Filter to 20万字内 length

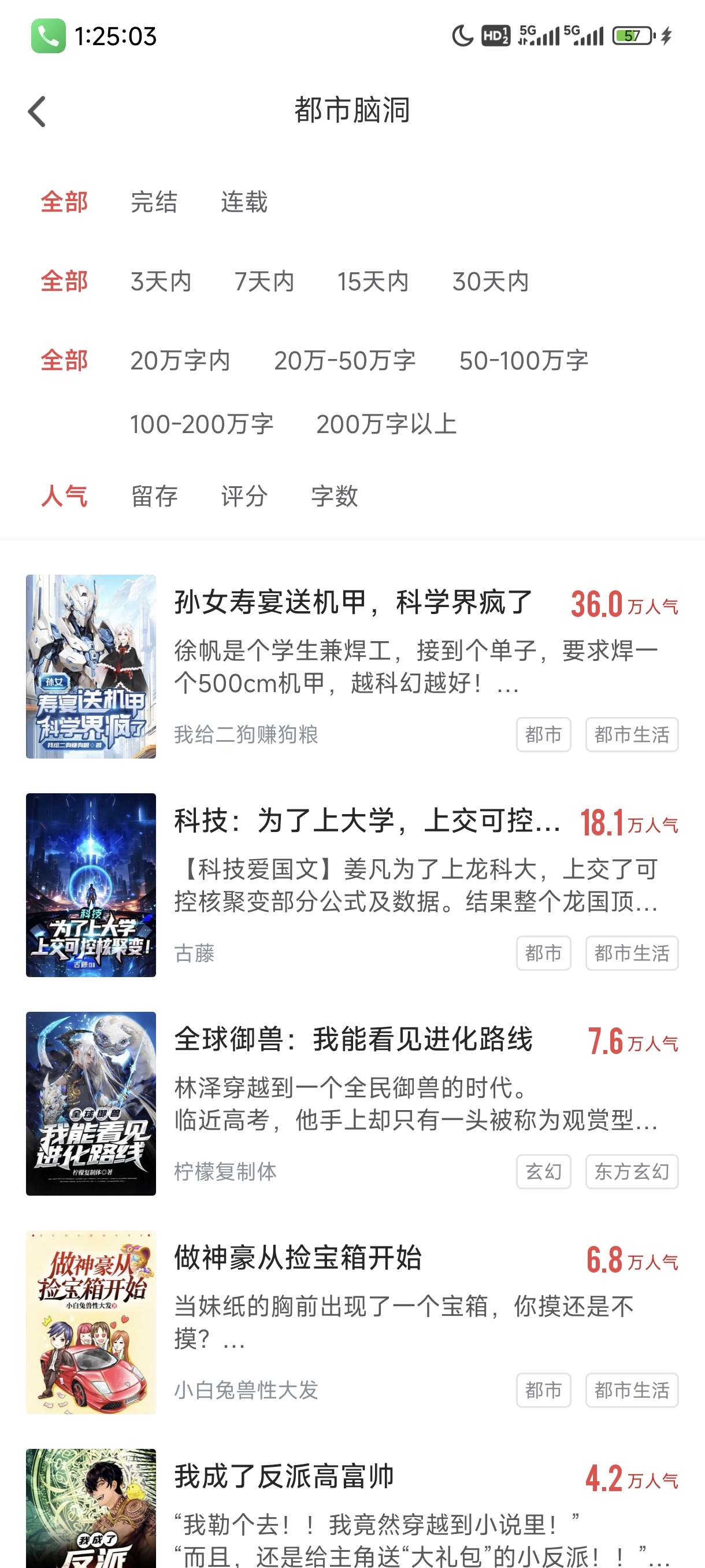(x=180, y=360)
